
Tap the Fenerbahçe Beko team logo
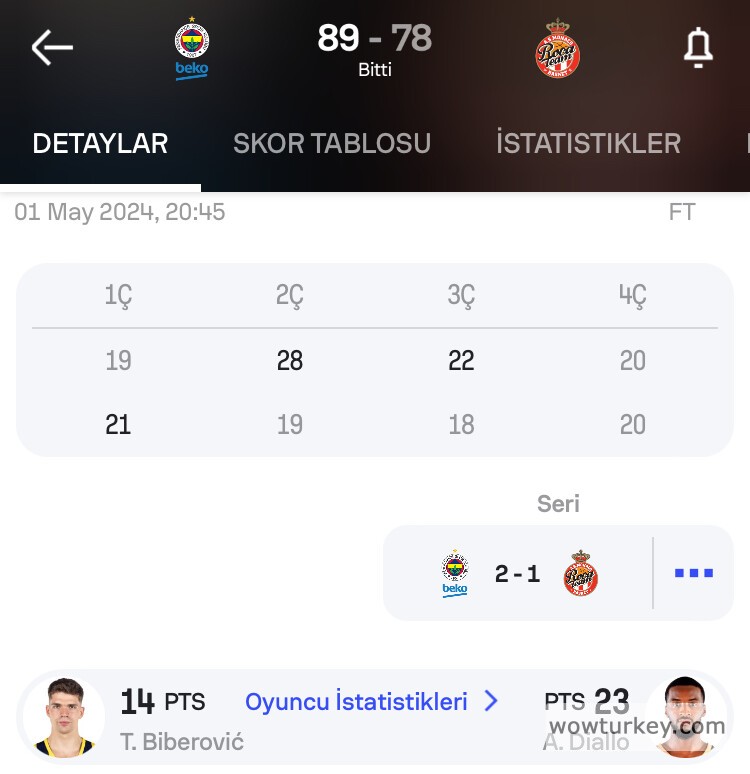(x=191, y=45)
